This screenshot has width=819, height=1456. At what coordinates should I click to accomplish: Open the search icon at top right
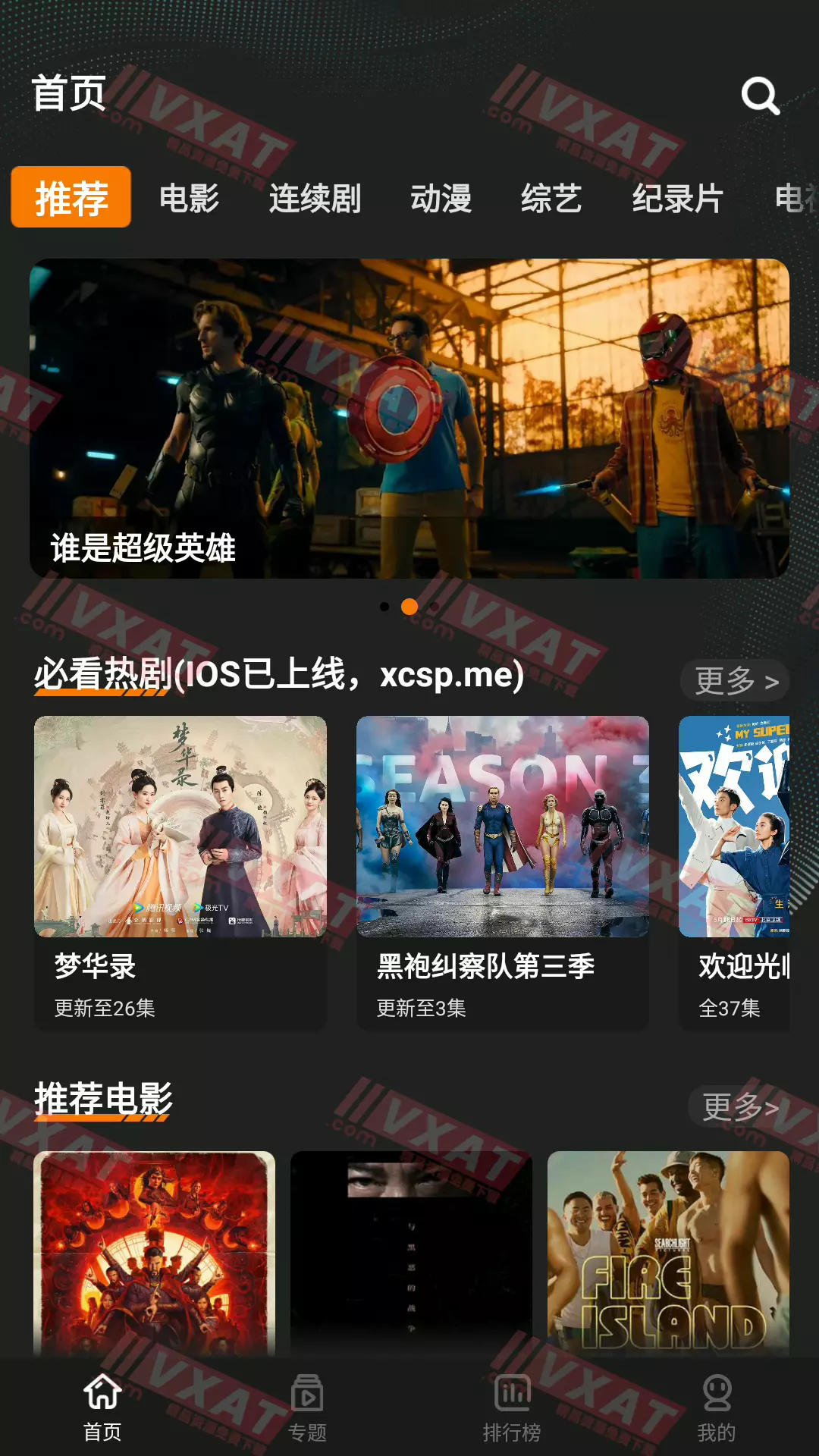click(x=761, y=96)
